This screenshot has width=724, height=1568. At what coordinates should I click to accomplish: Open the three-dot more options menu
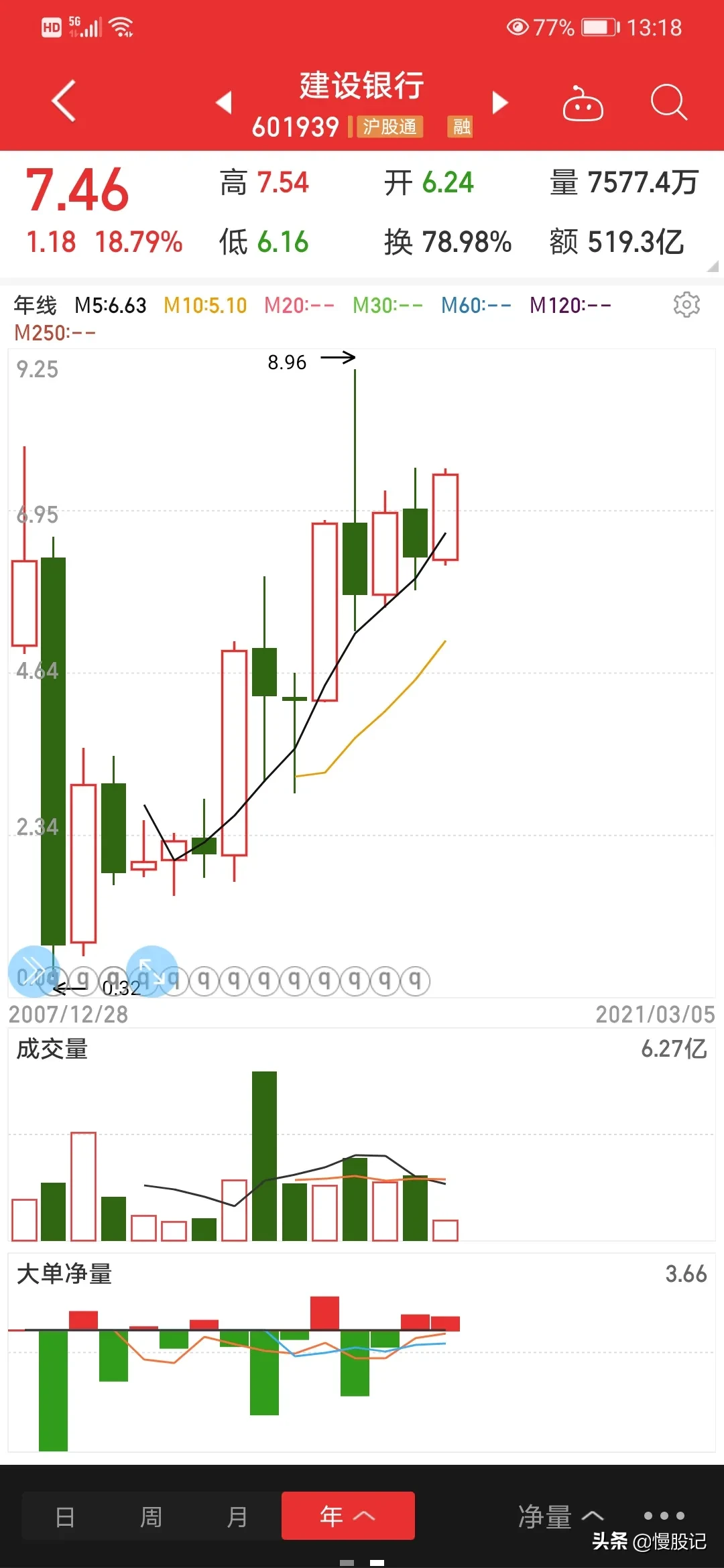(664, 1516)
